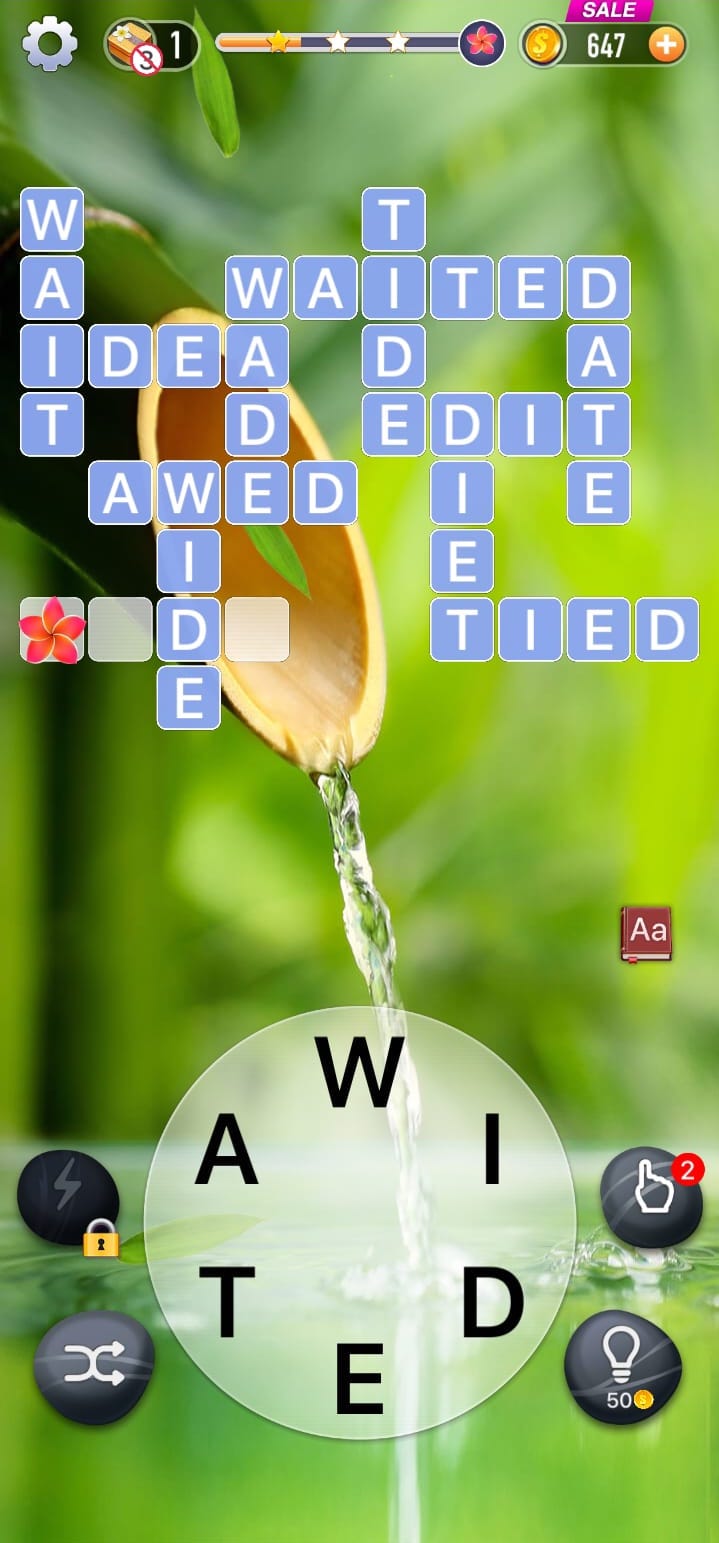Open the settings gear

49,45
